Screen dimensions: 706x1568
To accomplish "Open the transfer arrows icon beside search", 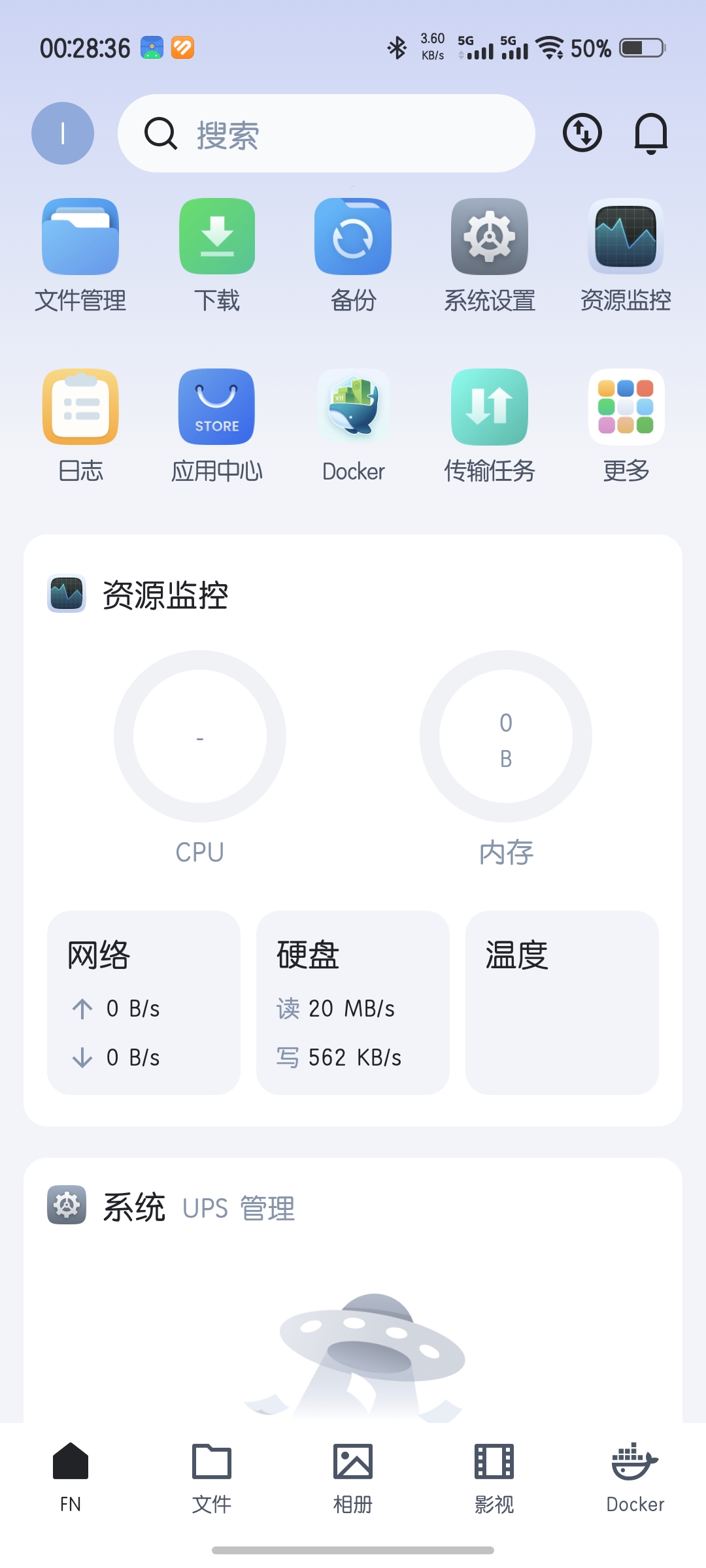I will click(582, 133).
